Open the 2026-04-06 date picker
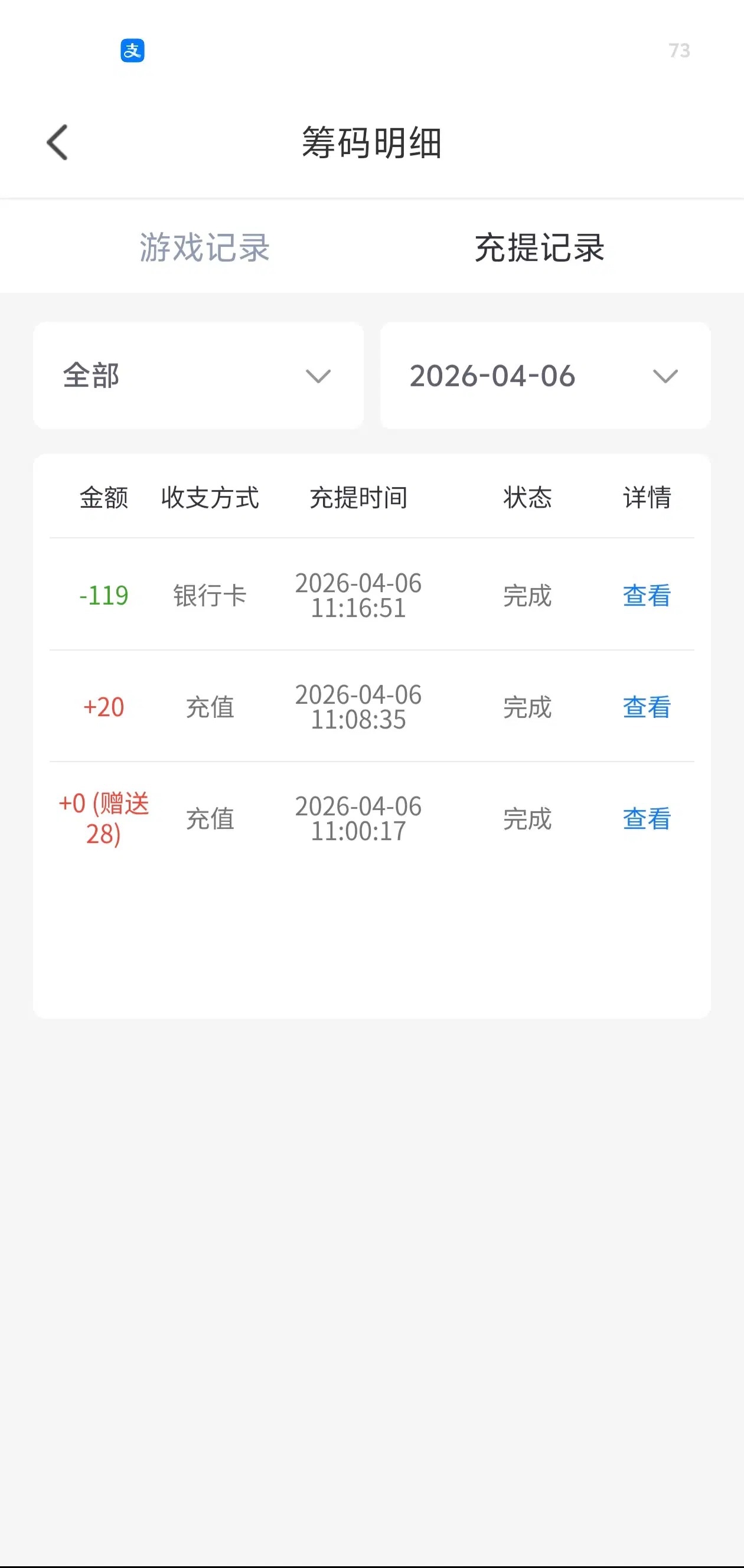The width and height of the screenshot is (744, 1568). (545, 375)
